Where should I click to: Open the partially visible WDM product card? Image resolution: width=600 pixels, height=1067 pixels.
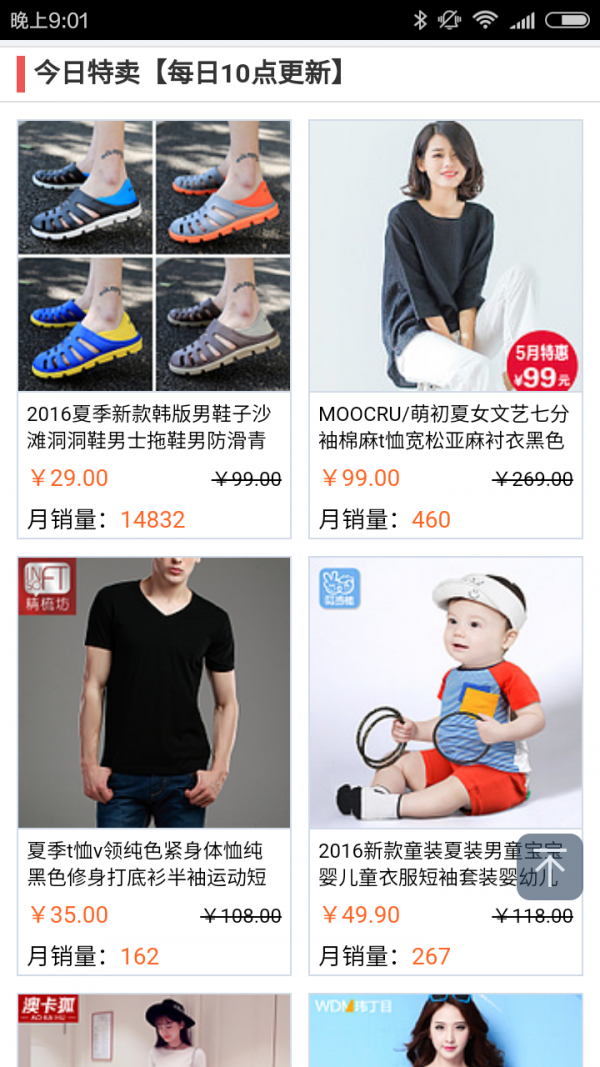pyautogui.click(x=445, y=1030)
